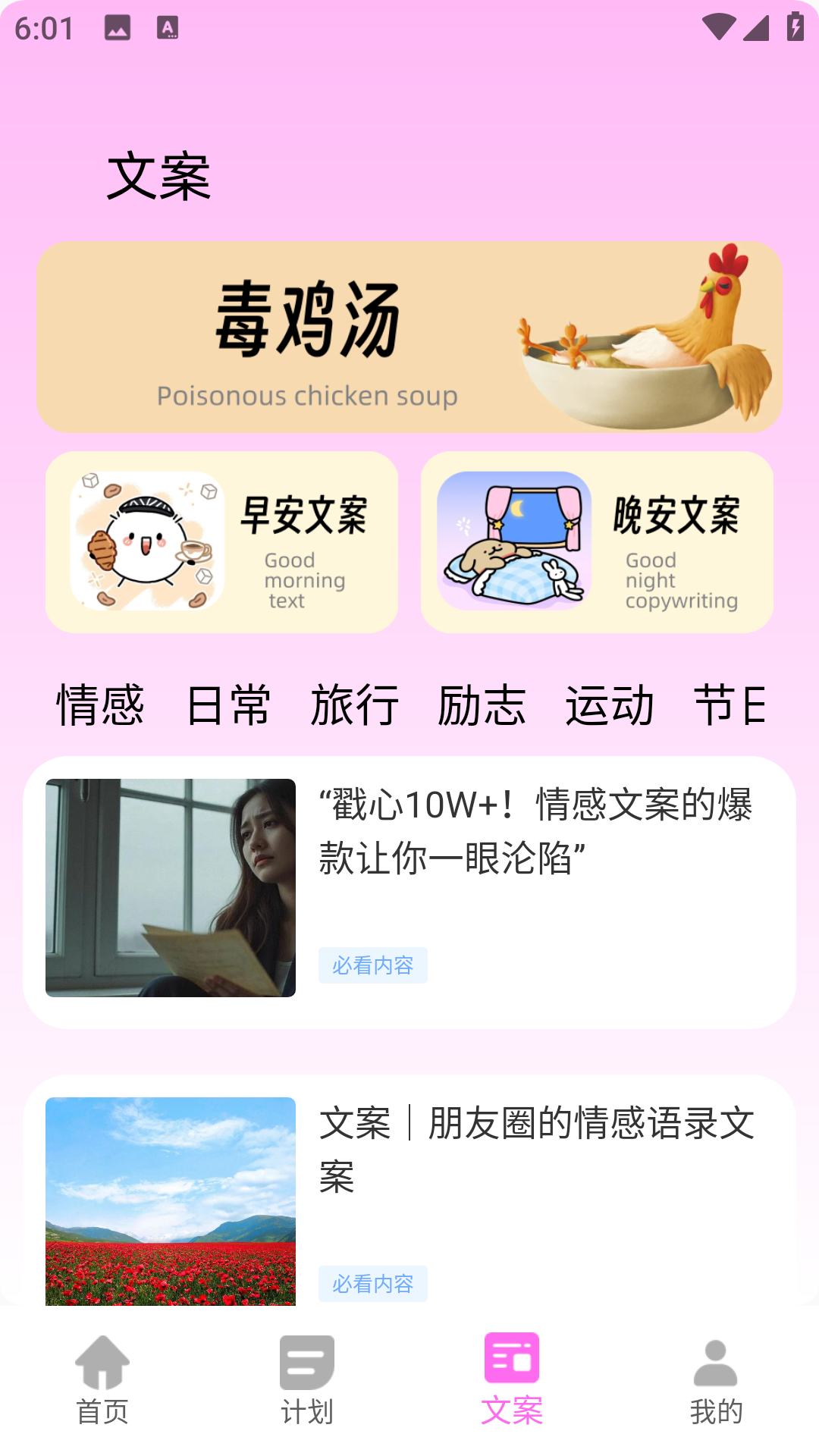Tap the 必看内容 label on second article
The image size is (819, 1456).
click(x=373, y=1283)
